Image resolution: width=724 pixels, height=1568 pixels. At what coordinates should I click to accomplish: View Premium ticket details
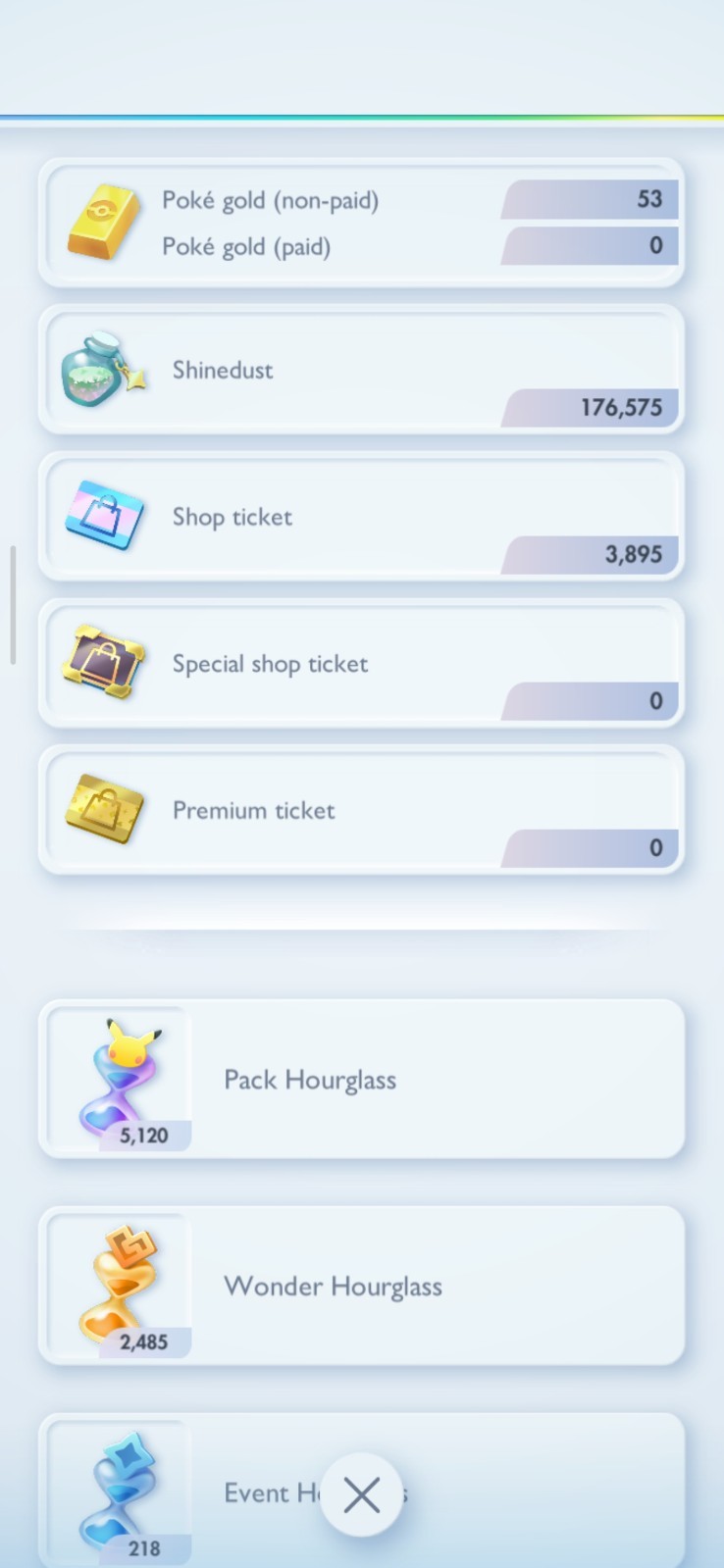361,810
